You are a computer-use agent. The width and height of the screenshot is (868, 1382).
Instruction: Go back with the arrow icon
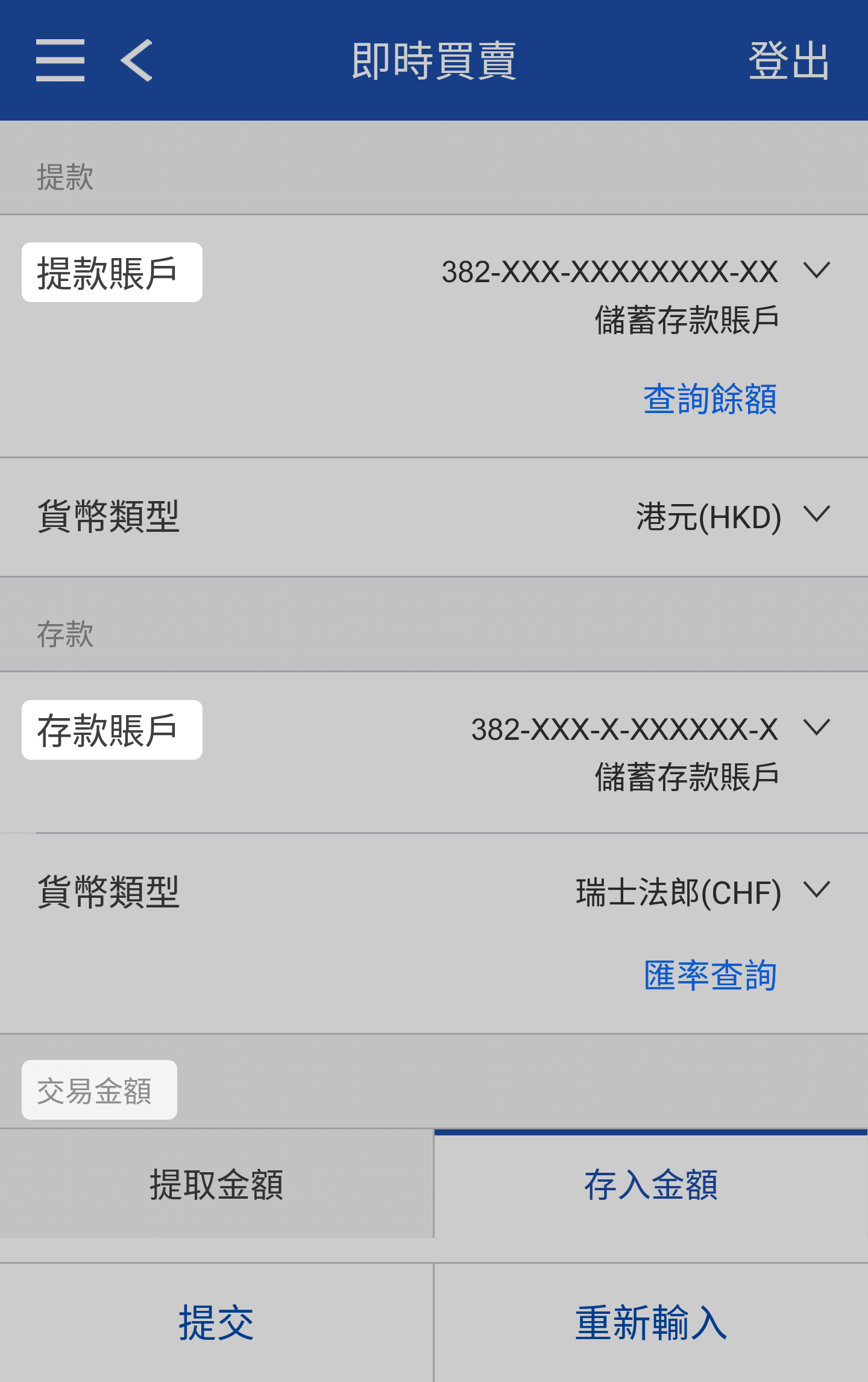click(137, 60)
